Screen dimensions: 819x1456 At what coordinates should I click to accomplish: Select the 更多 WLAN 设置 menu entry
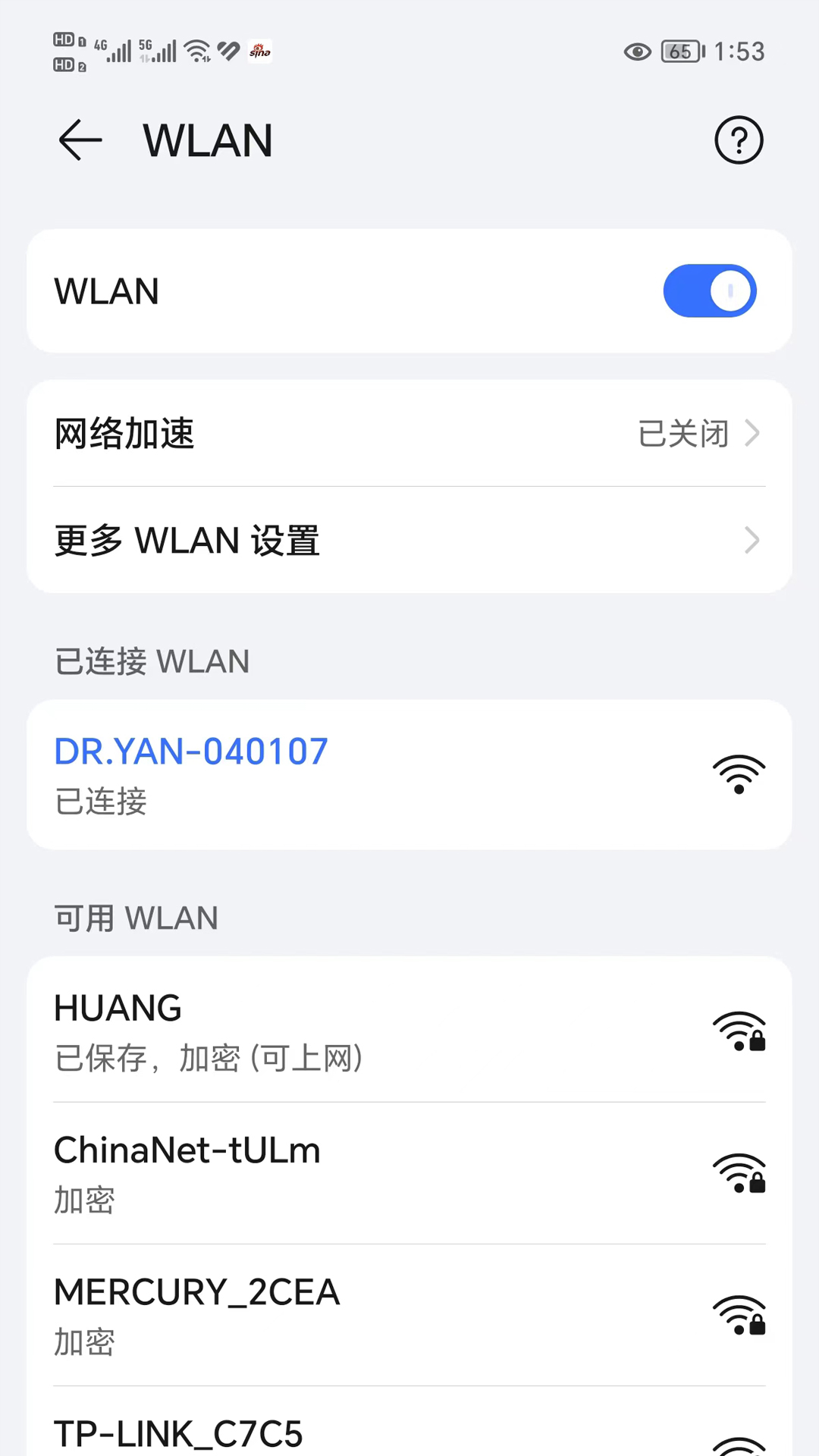coord(303,540)
